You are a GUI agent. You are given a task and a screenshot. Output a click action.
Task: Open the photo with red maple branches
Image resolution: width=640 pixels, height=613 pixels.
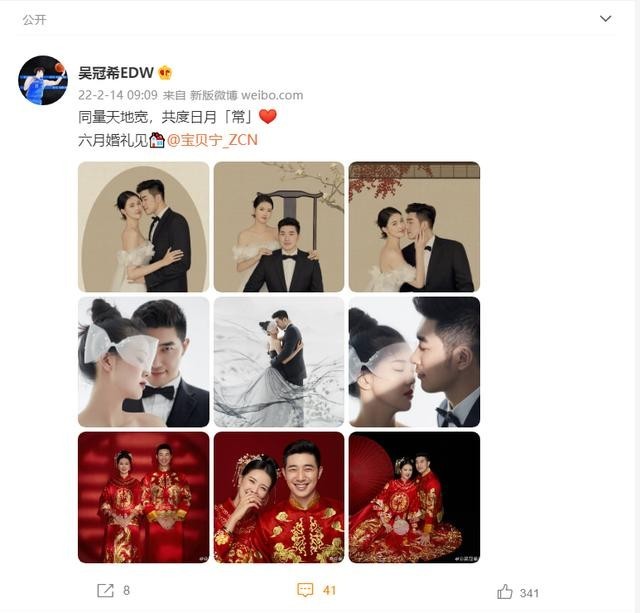tap(414, 227)
